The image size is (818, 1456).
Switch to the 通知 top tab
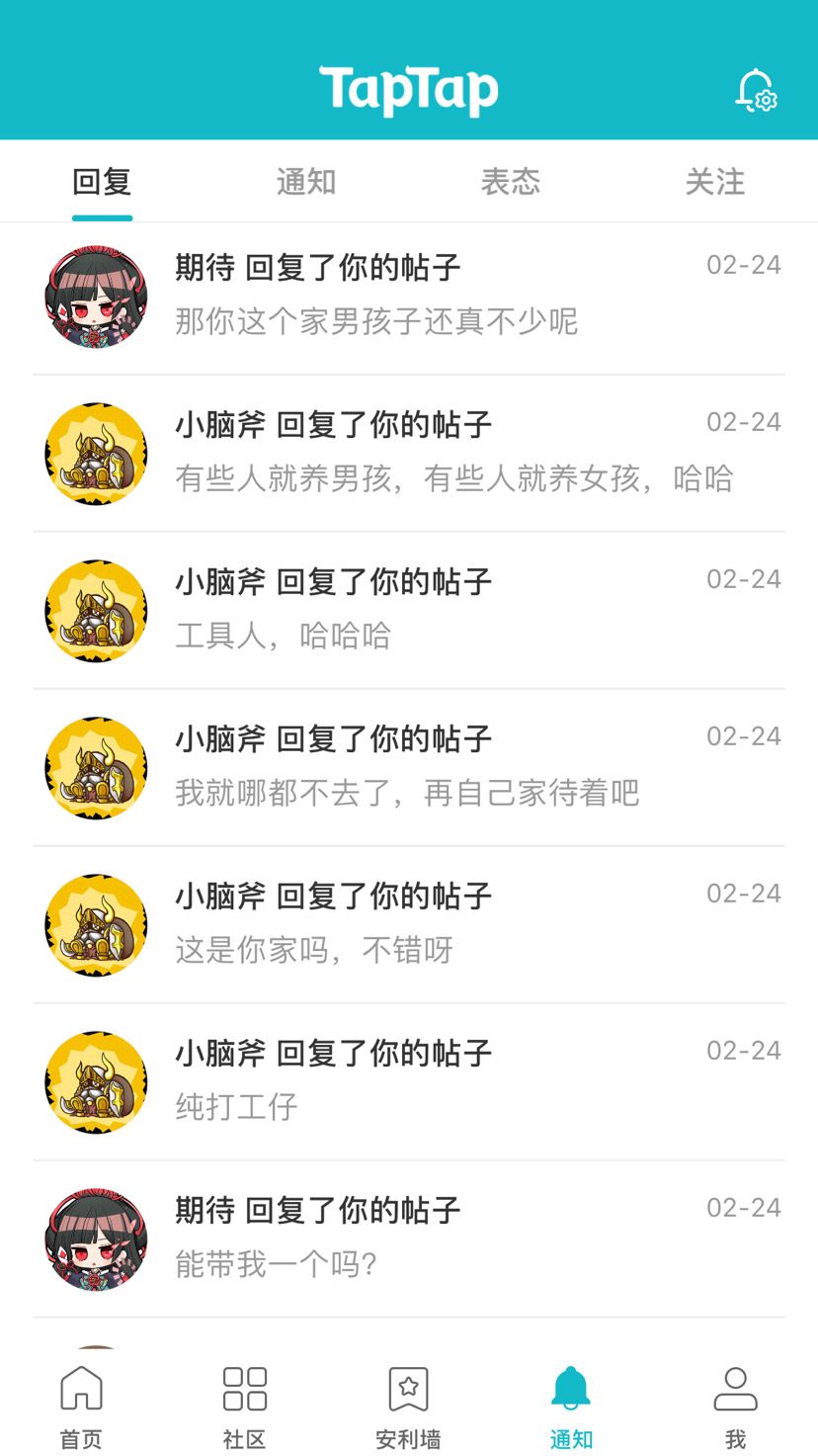point(306,182)
